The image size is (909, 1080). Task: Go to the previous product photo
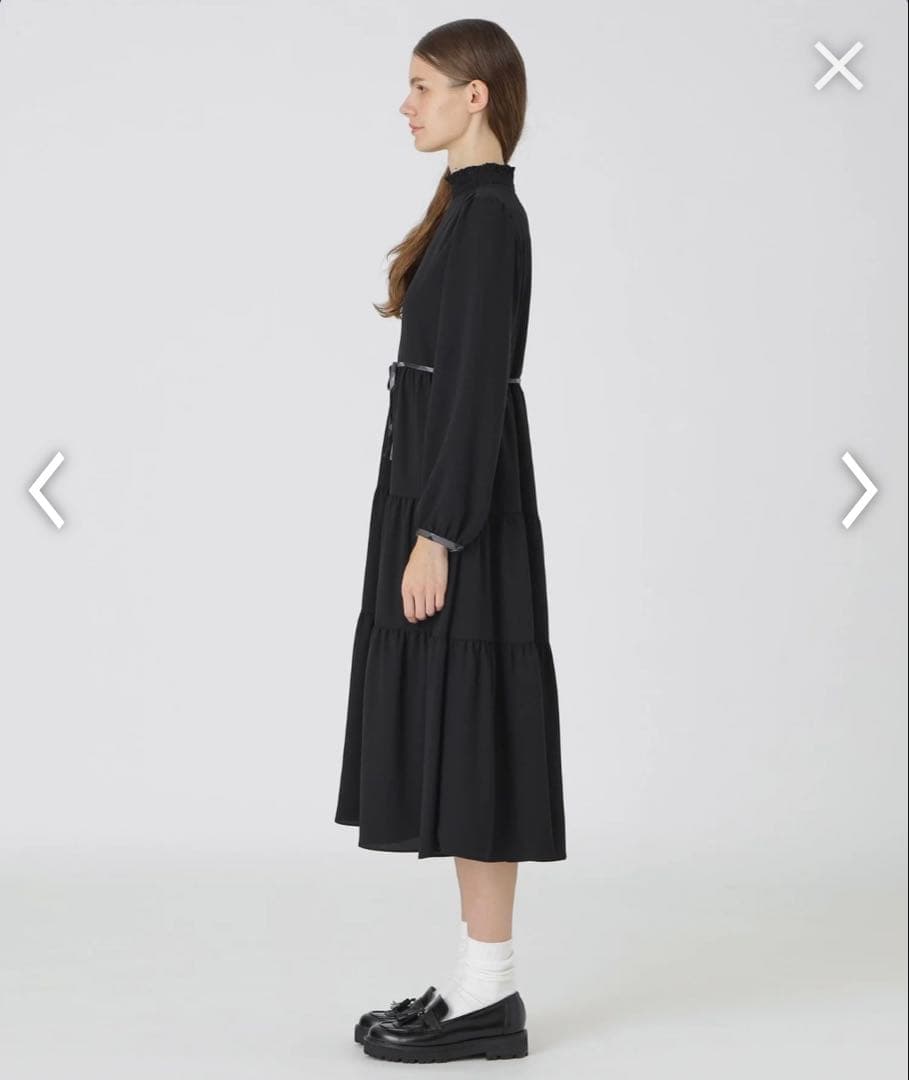point(46,489)
